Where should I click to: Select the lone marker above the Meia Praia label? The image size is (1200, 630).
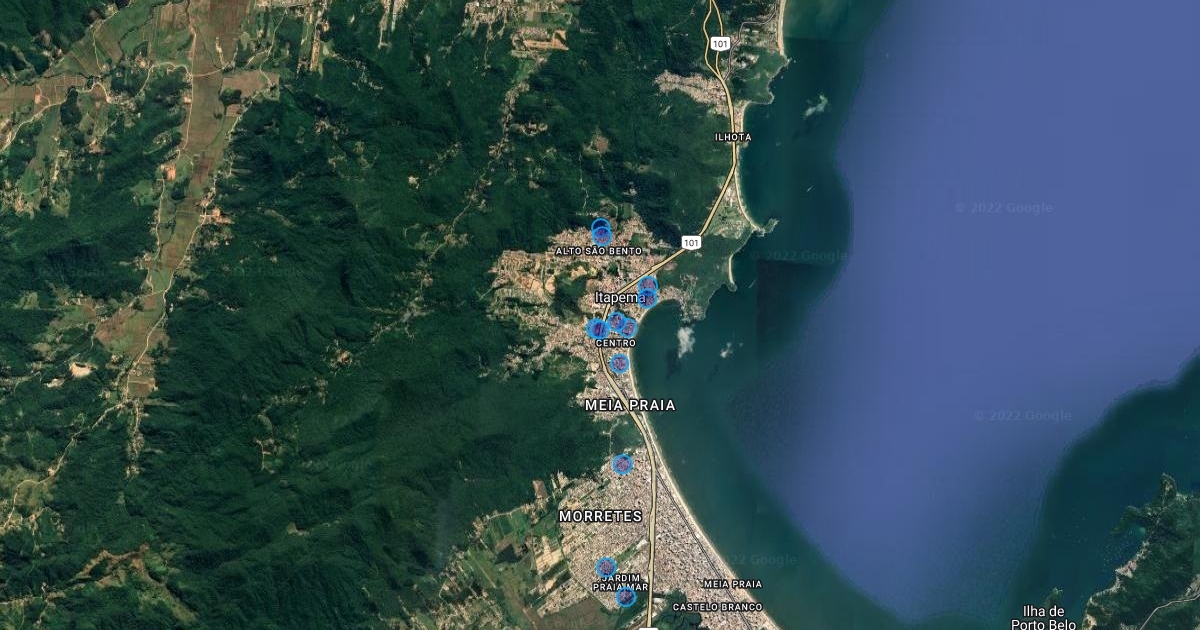click(620, 363)
